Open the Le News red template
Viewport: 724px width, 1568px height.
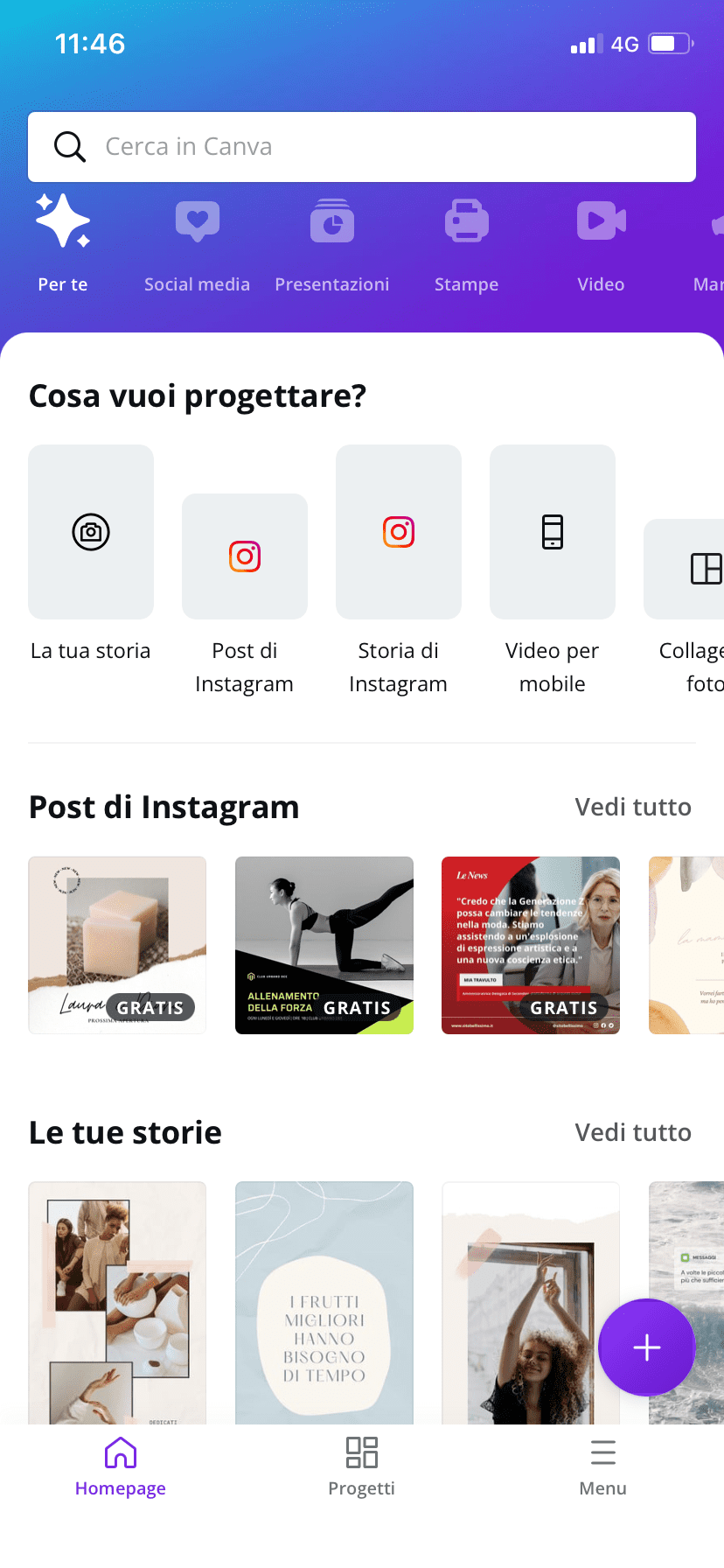click(531, 945)
